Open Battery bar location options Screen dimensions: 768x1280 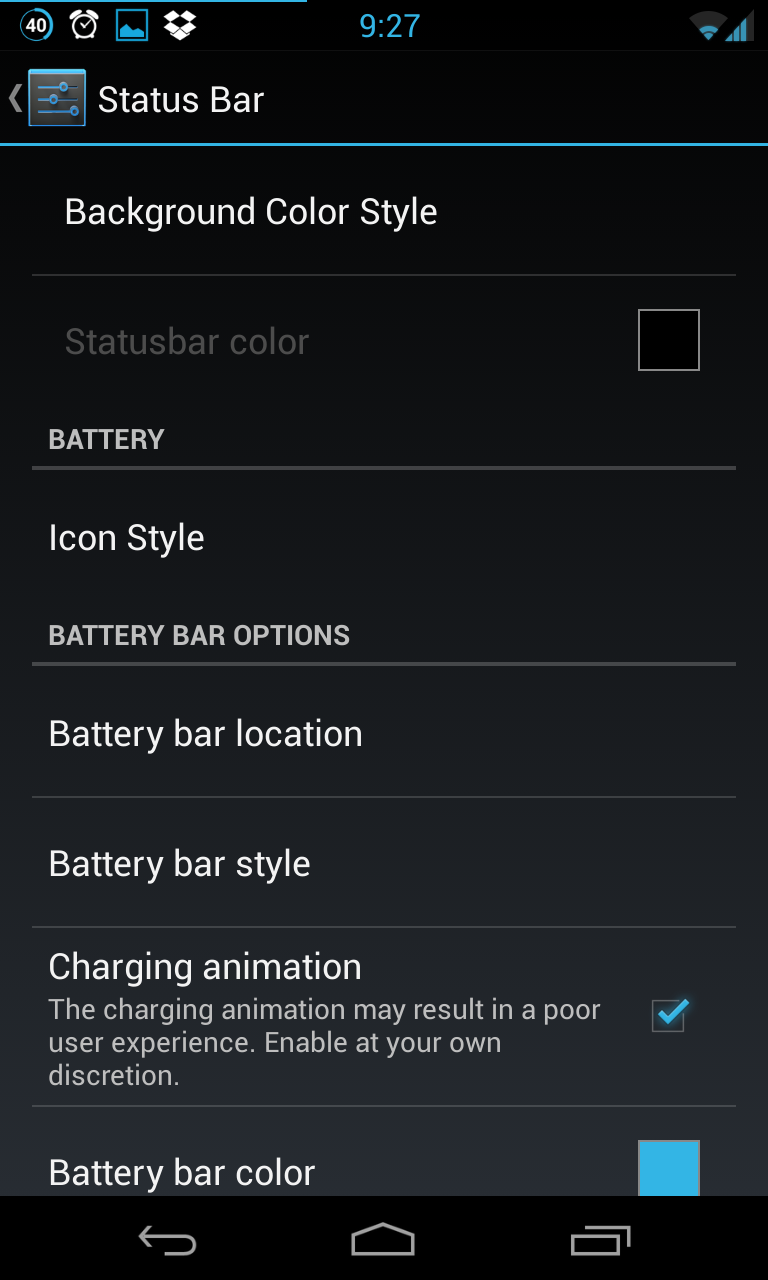point(384,733)
